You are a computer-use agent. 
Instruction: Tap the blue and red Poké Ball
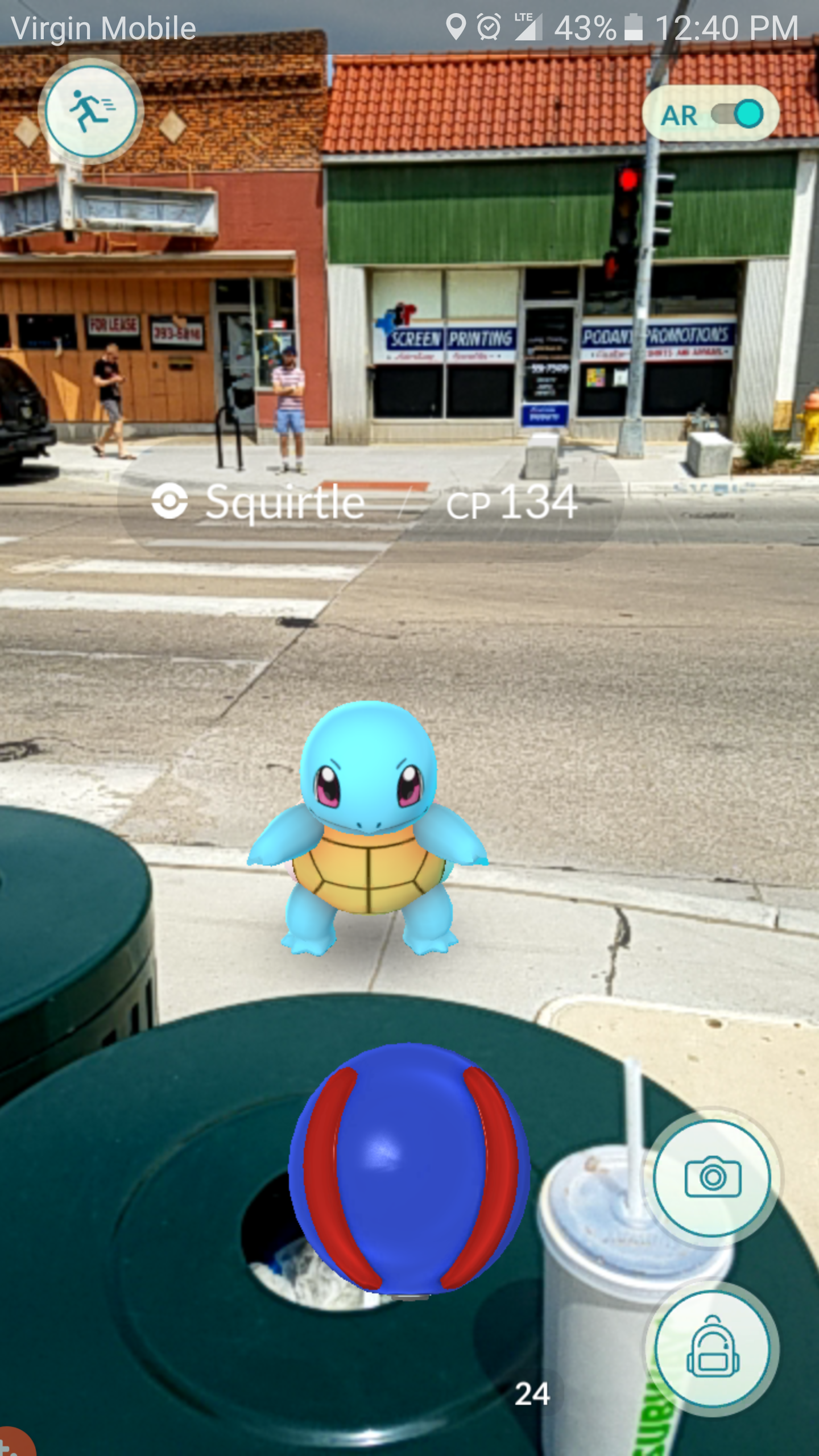coord(409,1172)
